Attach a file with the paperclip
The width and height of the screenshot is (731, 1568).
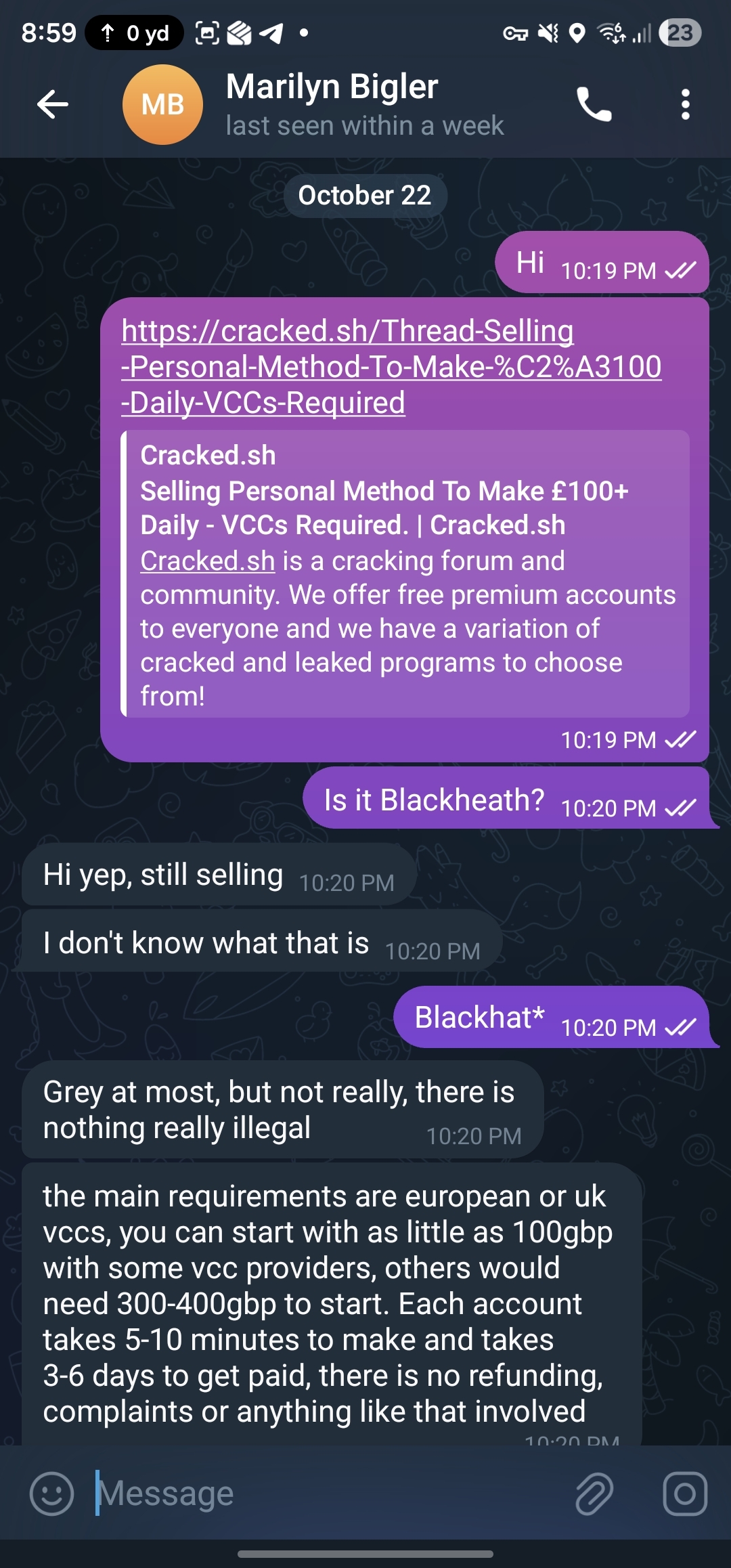(x=594, y=1494)
